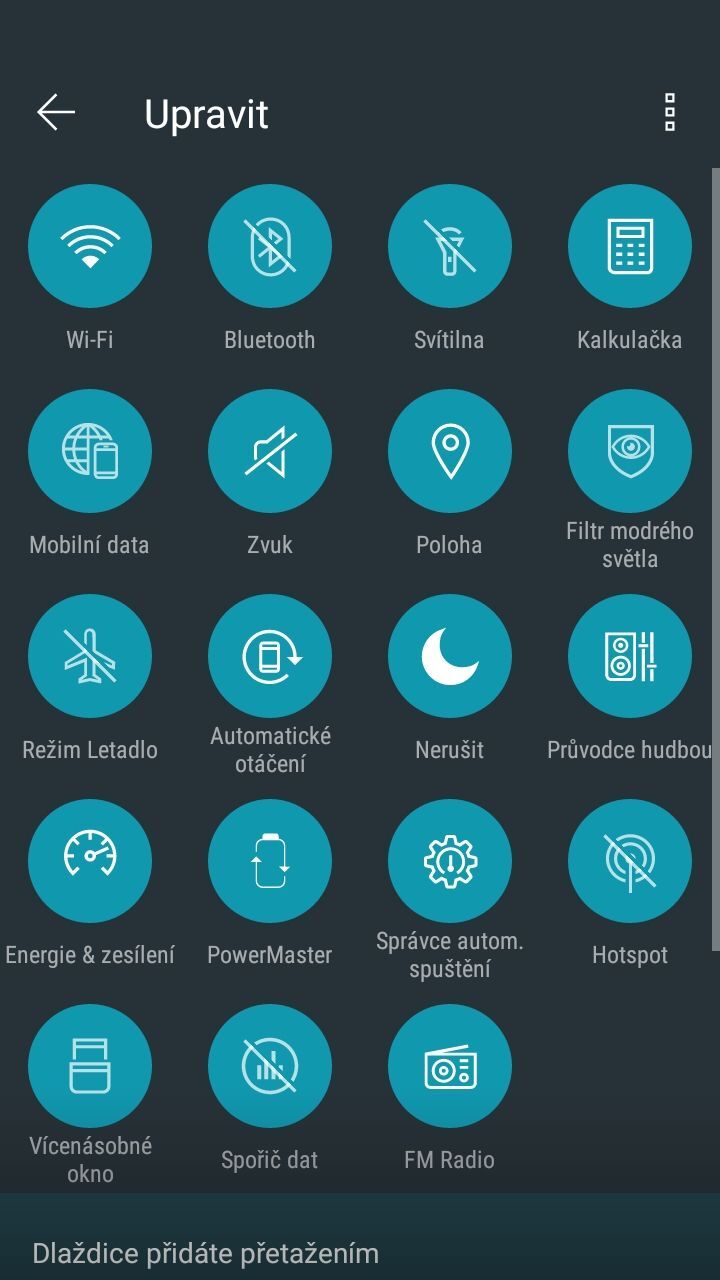Turn on the Svítilna flashlight
Image resolution: width=720 pixels, height=1280 pixels.
[450, 246]
